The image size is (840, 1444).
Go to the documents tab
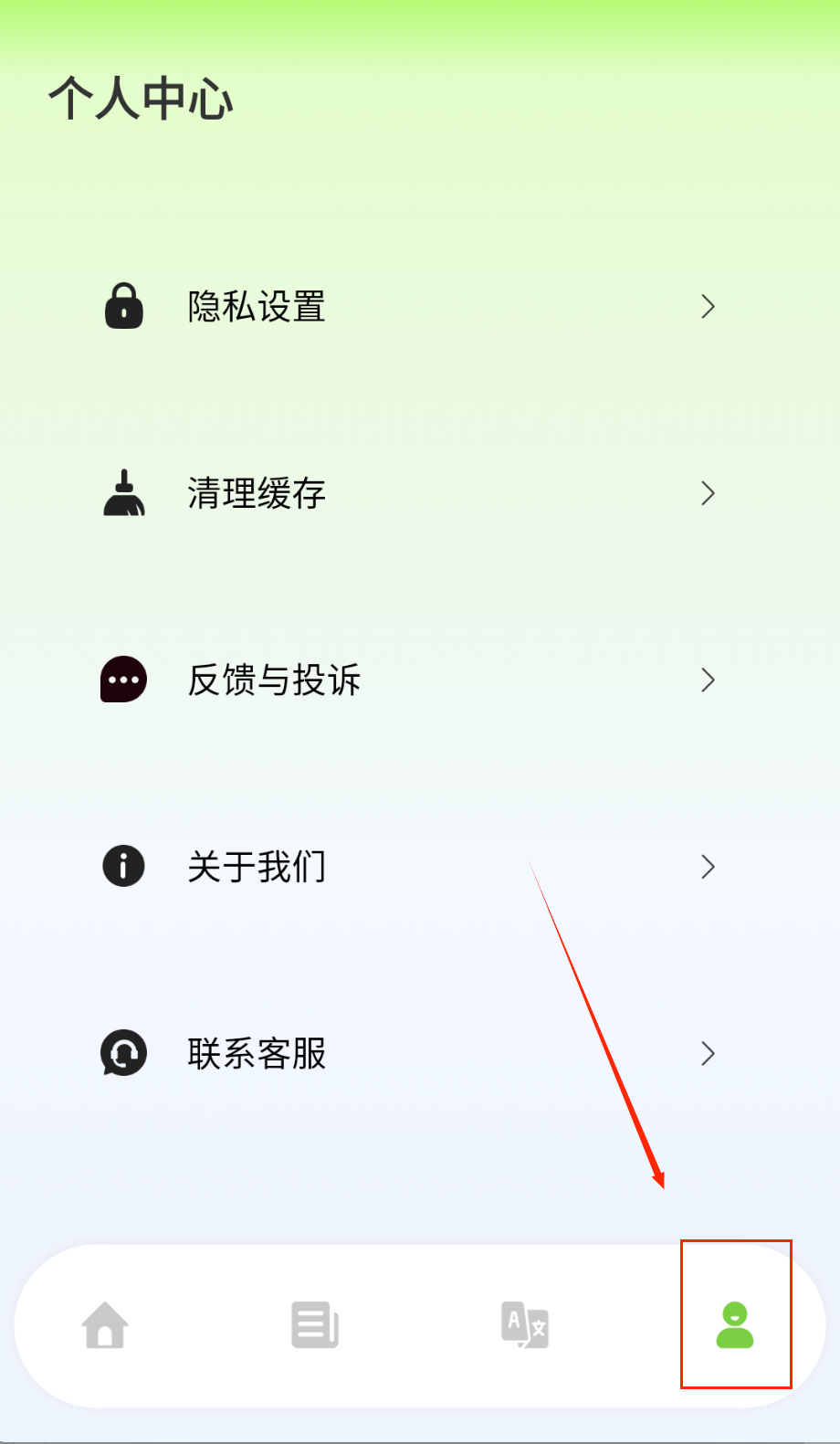[315, 1325]
